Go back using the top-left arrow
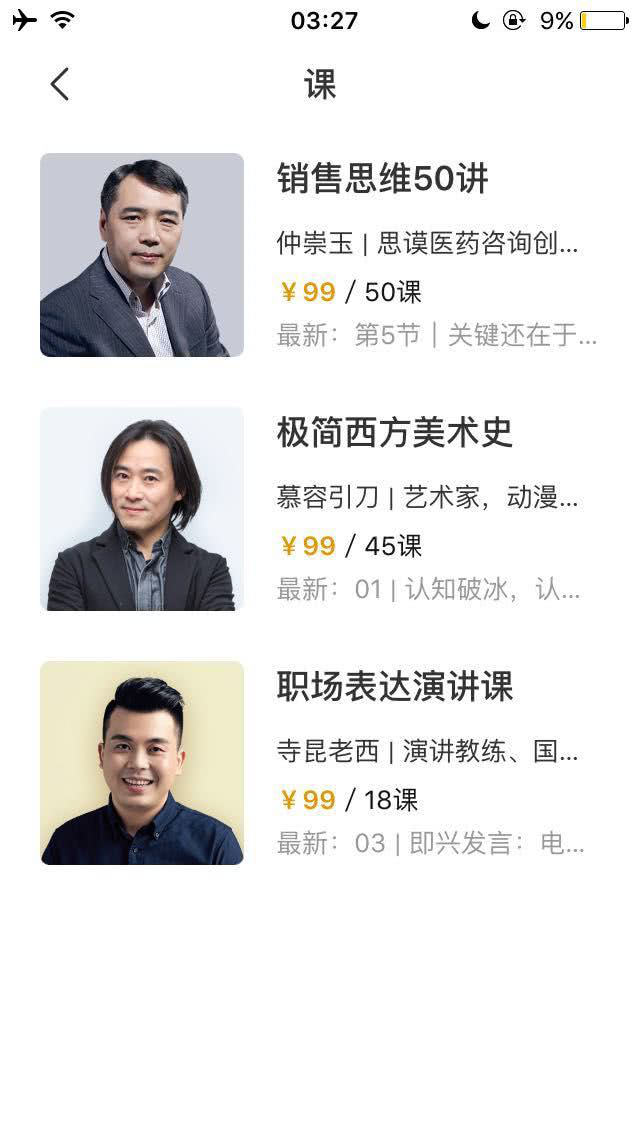This screenshot has width=640, height=1136. tap(60, 84)
